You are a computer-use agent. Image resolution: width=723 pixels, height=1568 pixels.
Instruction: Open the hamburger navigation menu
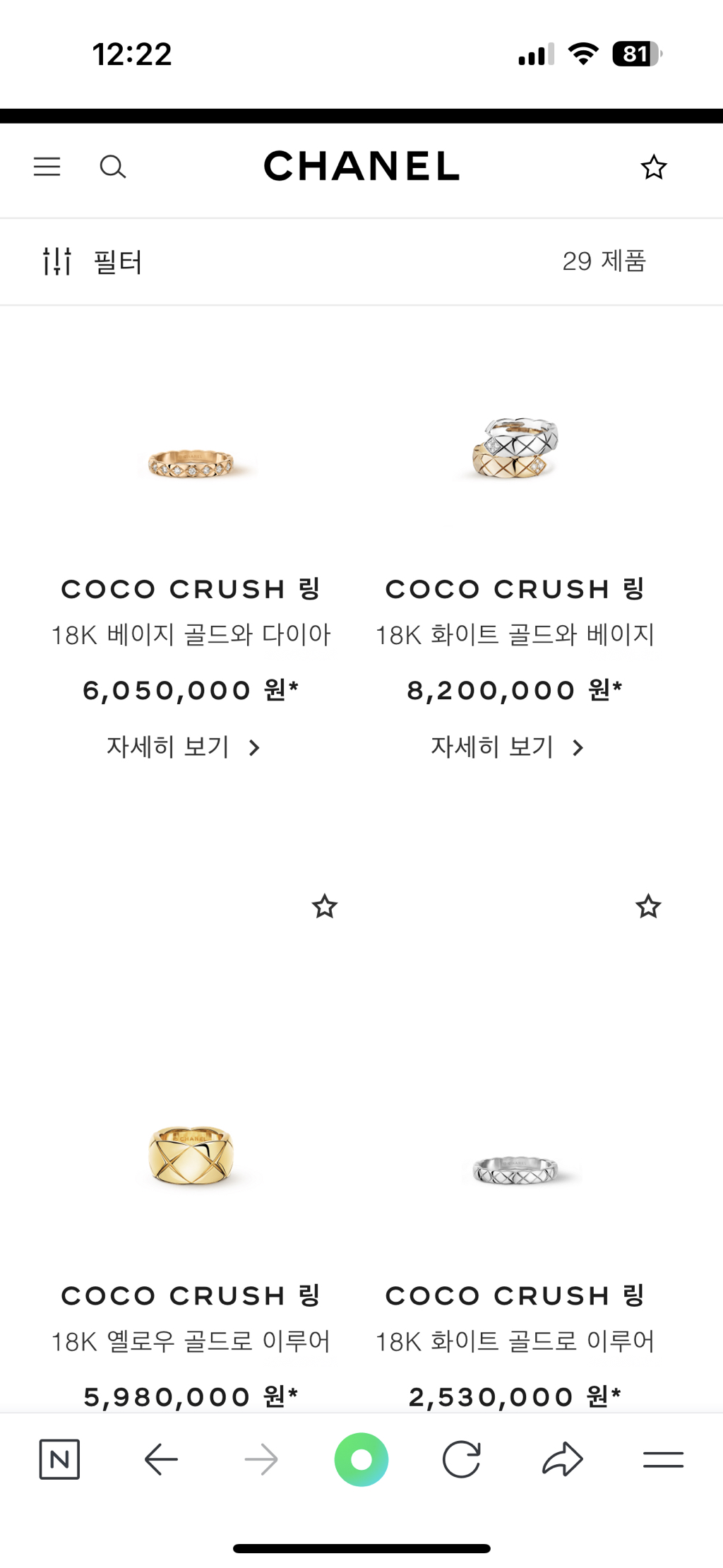tap(47, 167)
